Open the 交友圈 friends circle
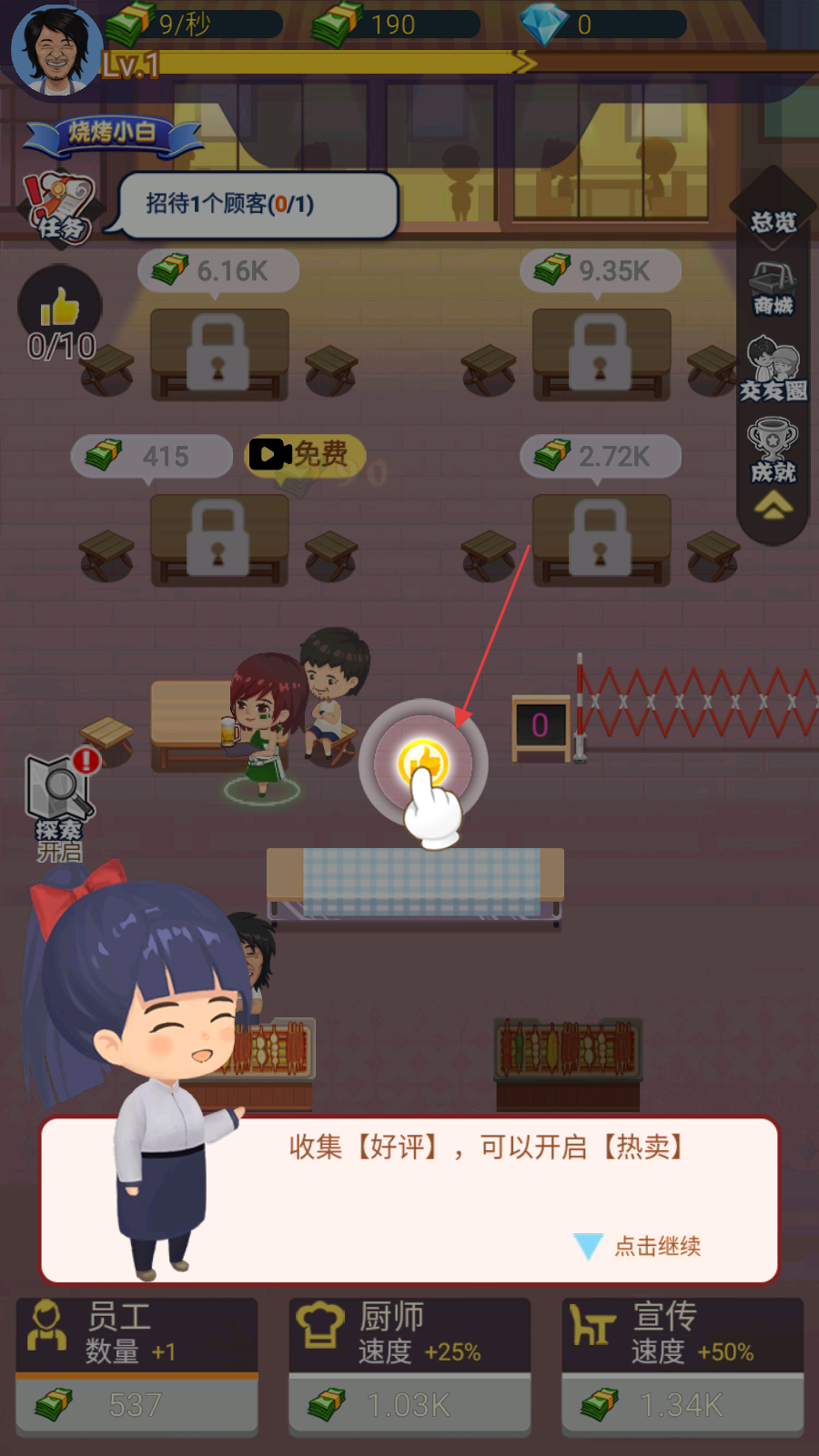 (773, 369)
